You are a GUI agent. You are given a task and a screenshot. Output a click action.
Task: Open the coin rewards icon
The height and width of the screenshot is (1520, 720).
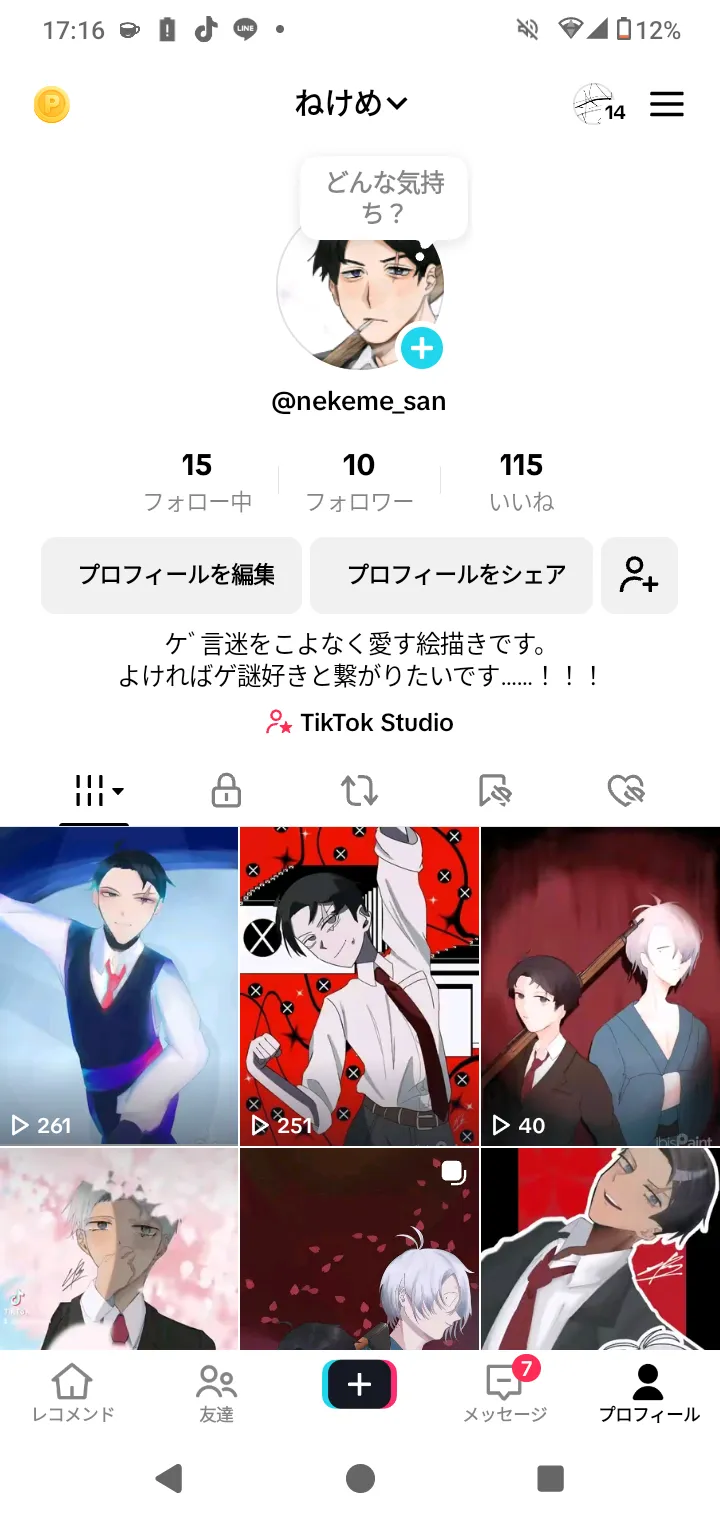[52, 105]
